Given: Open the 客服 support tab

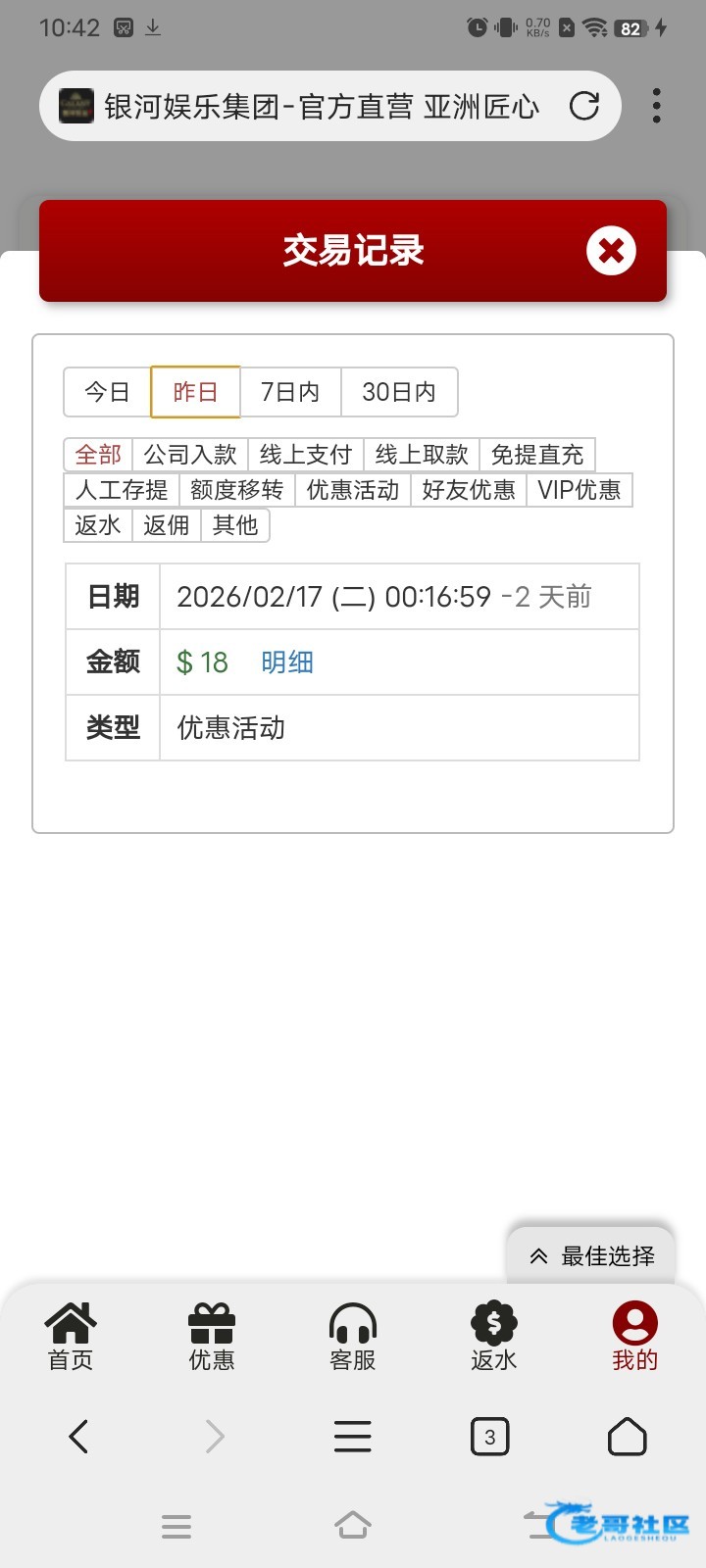Looking at the screenshot, I should pos(353,1337).
